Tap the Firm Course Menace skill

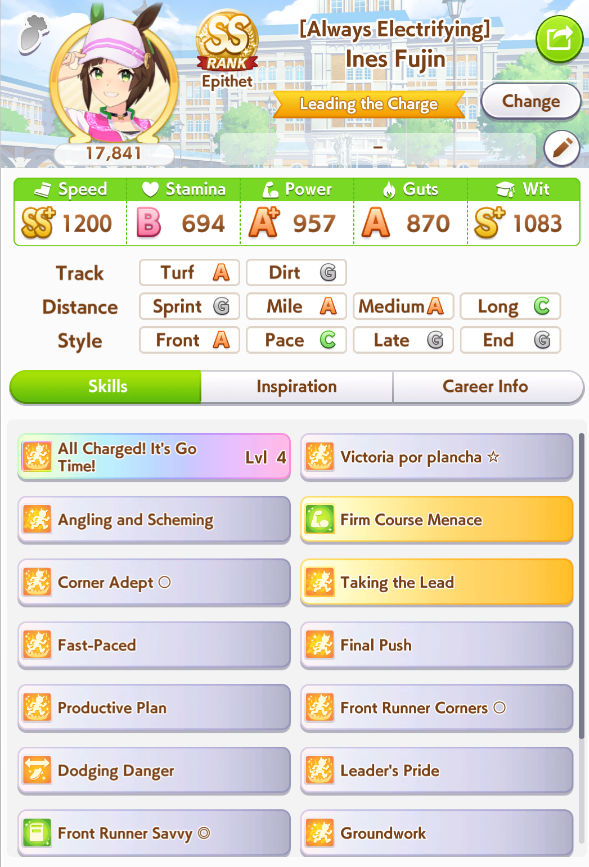coord(436,520)
